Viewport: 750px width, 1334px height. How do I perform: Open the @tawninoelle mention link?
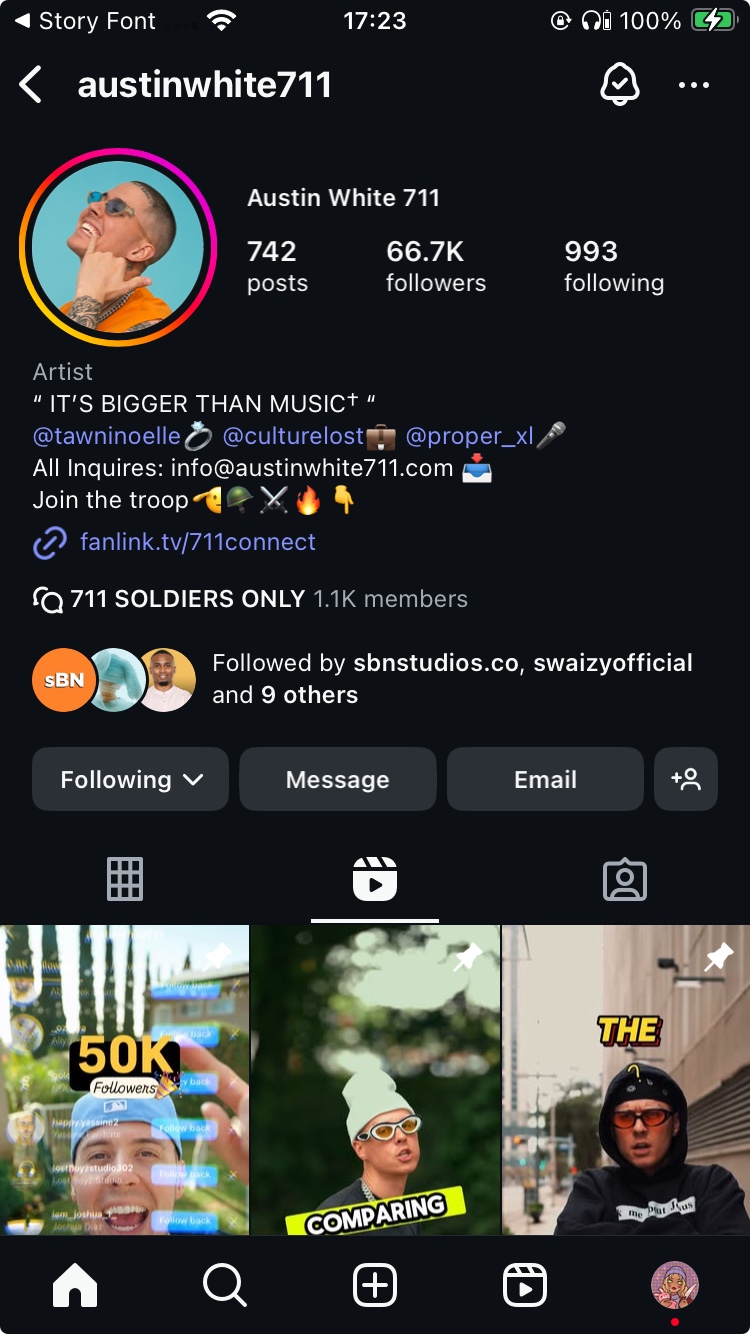106,436
